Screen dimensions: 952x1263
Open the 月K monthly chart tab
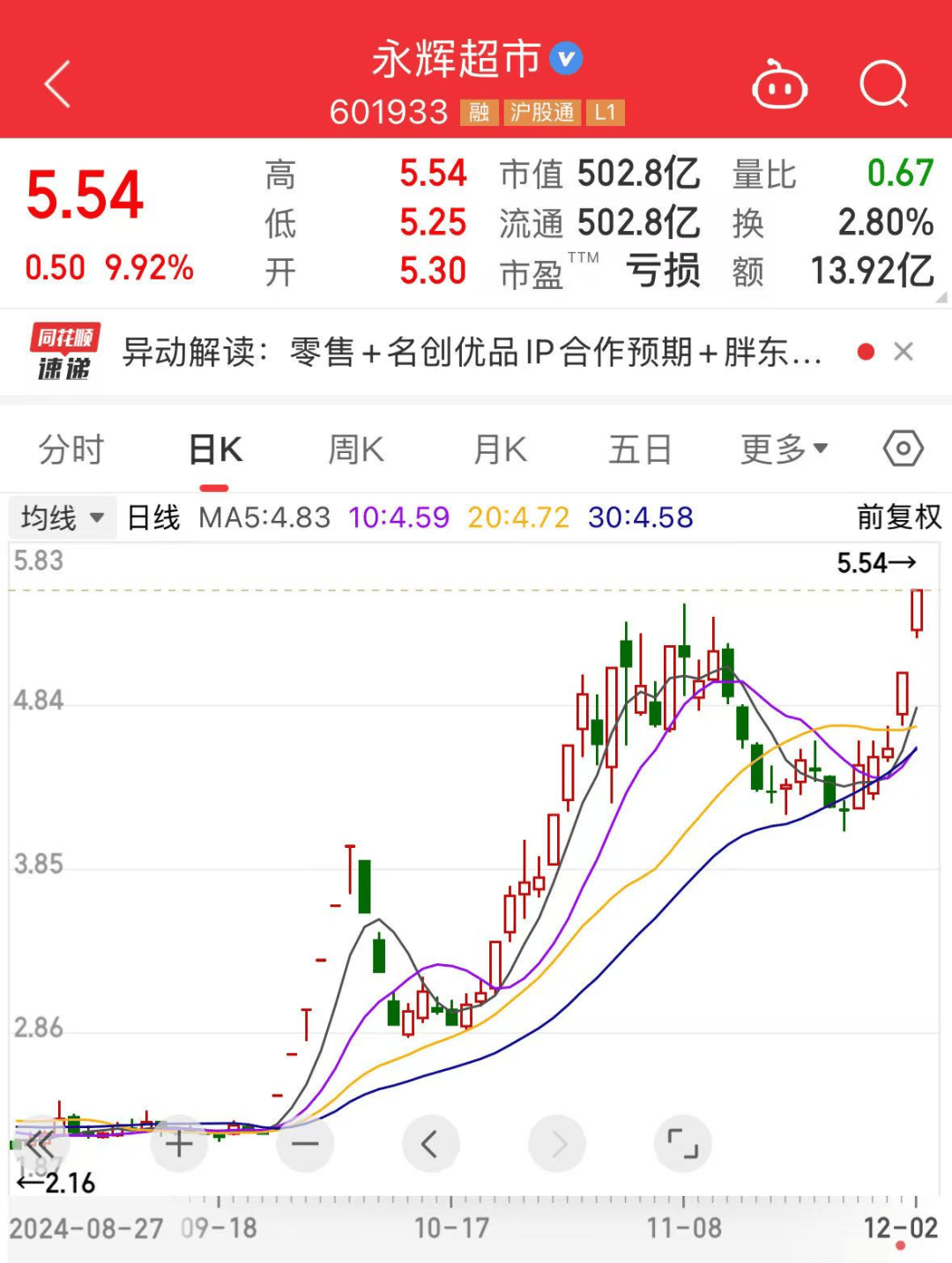tap(498, 449)
